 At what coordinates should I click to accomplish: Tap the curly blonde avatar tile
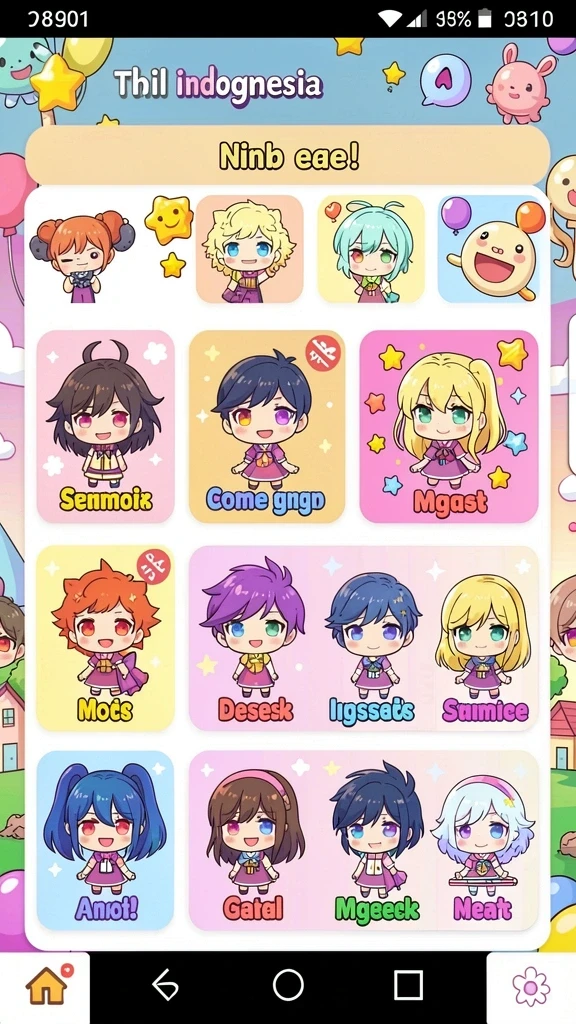[x=249, y=249]
